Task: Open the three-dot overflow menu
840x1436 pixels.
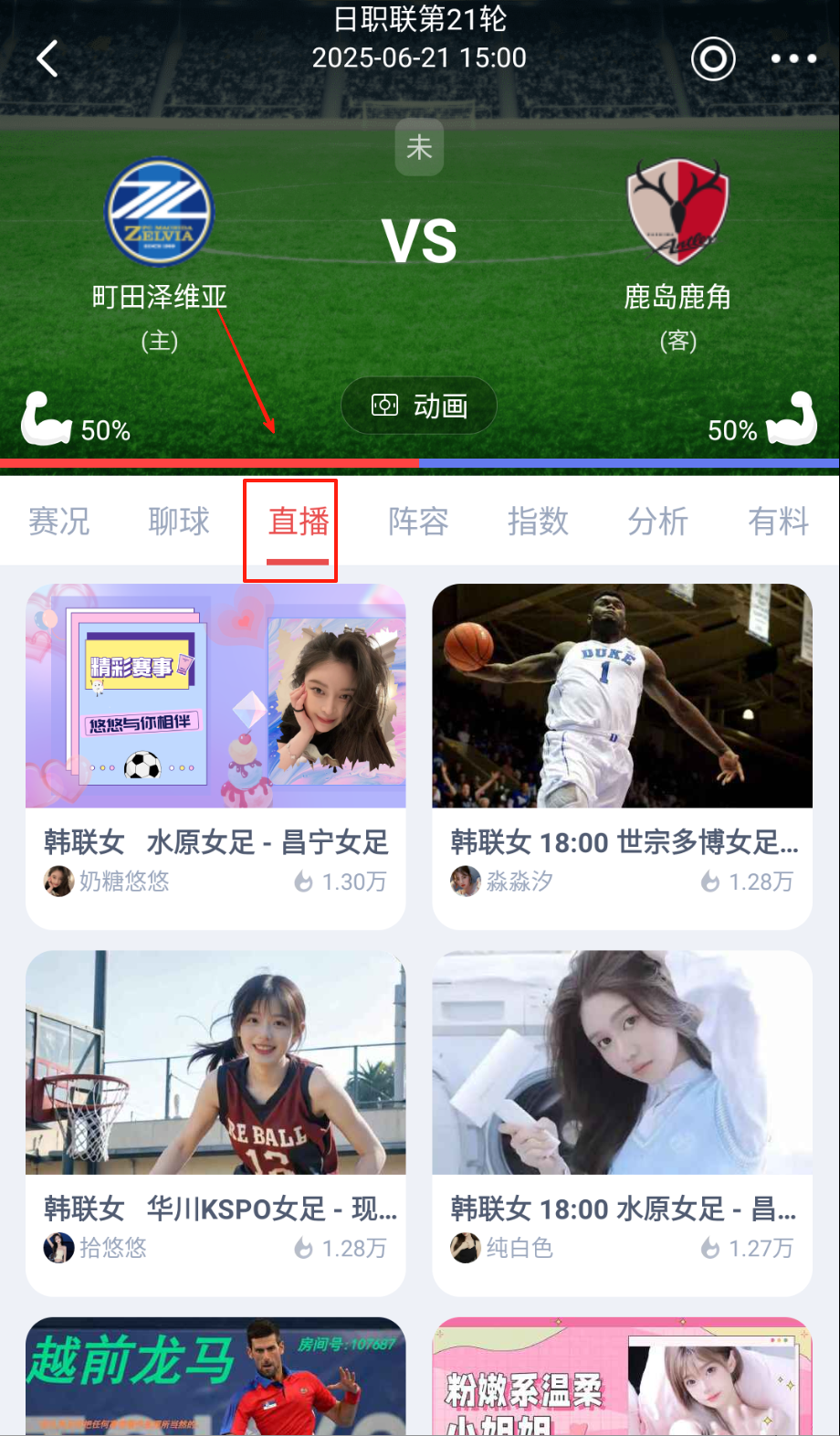Action: tap(793, 58)
